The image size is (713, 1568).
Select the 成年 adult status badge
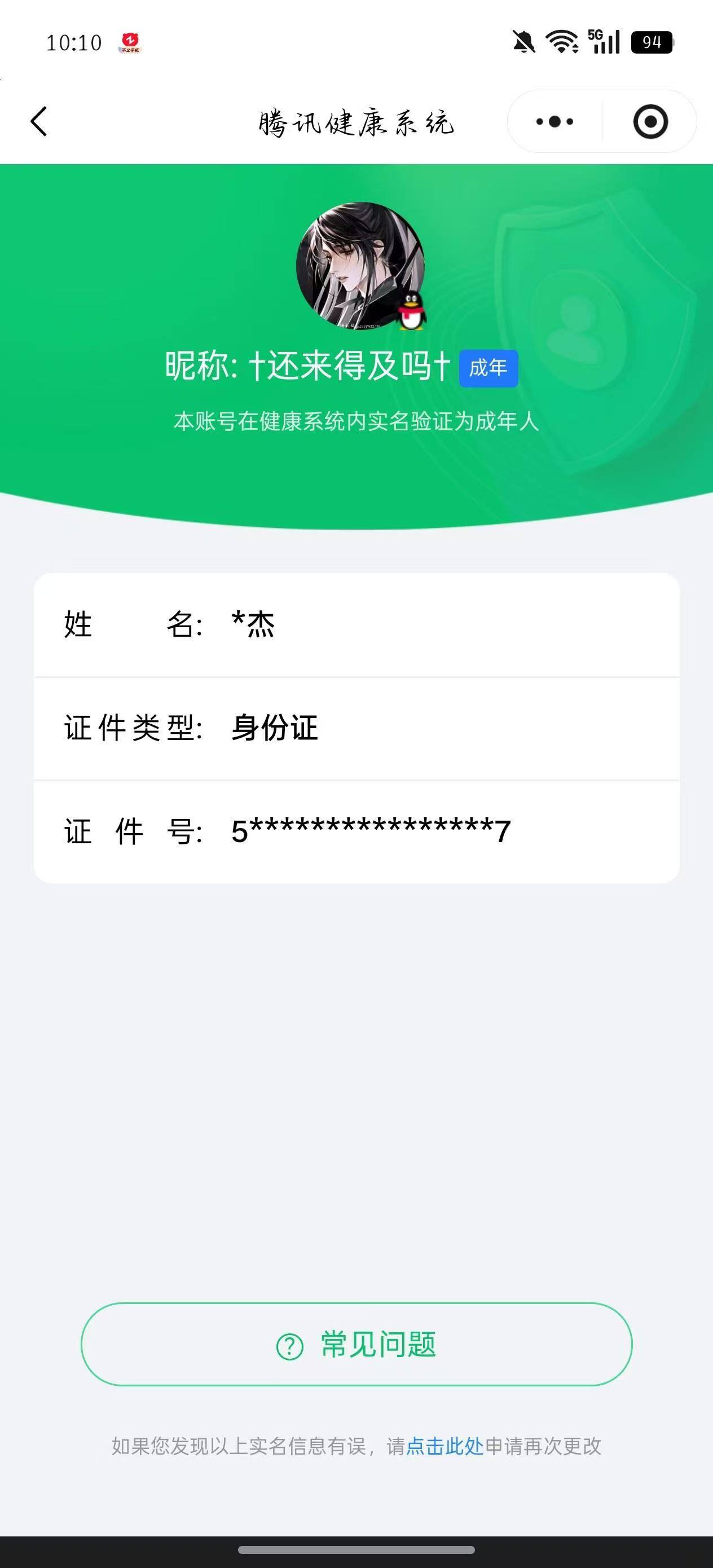[487, 368]
